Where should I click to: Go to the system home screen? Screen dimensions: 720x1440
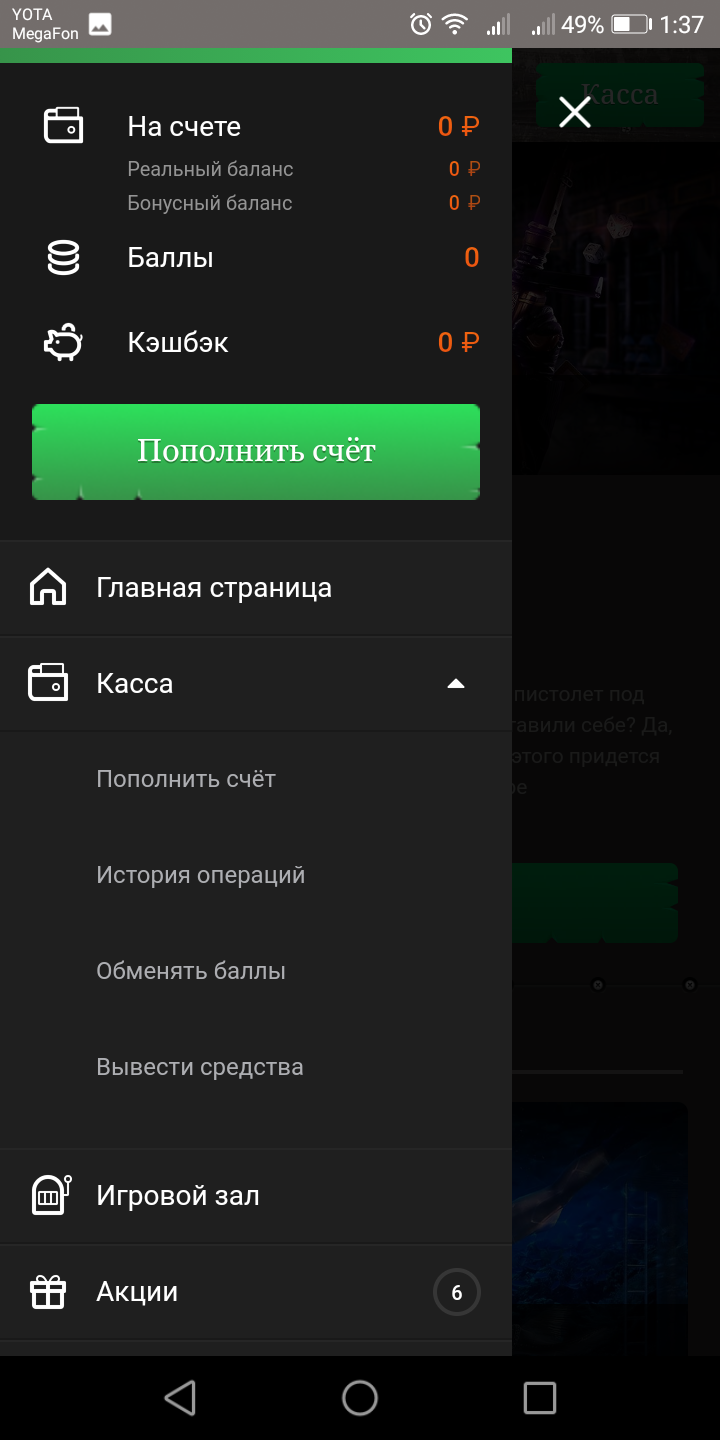[360, 1398]
